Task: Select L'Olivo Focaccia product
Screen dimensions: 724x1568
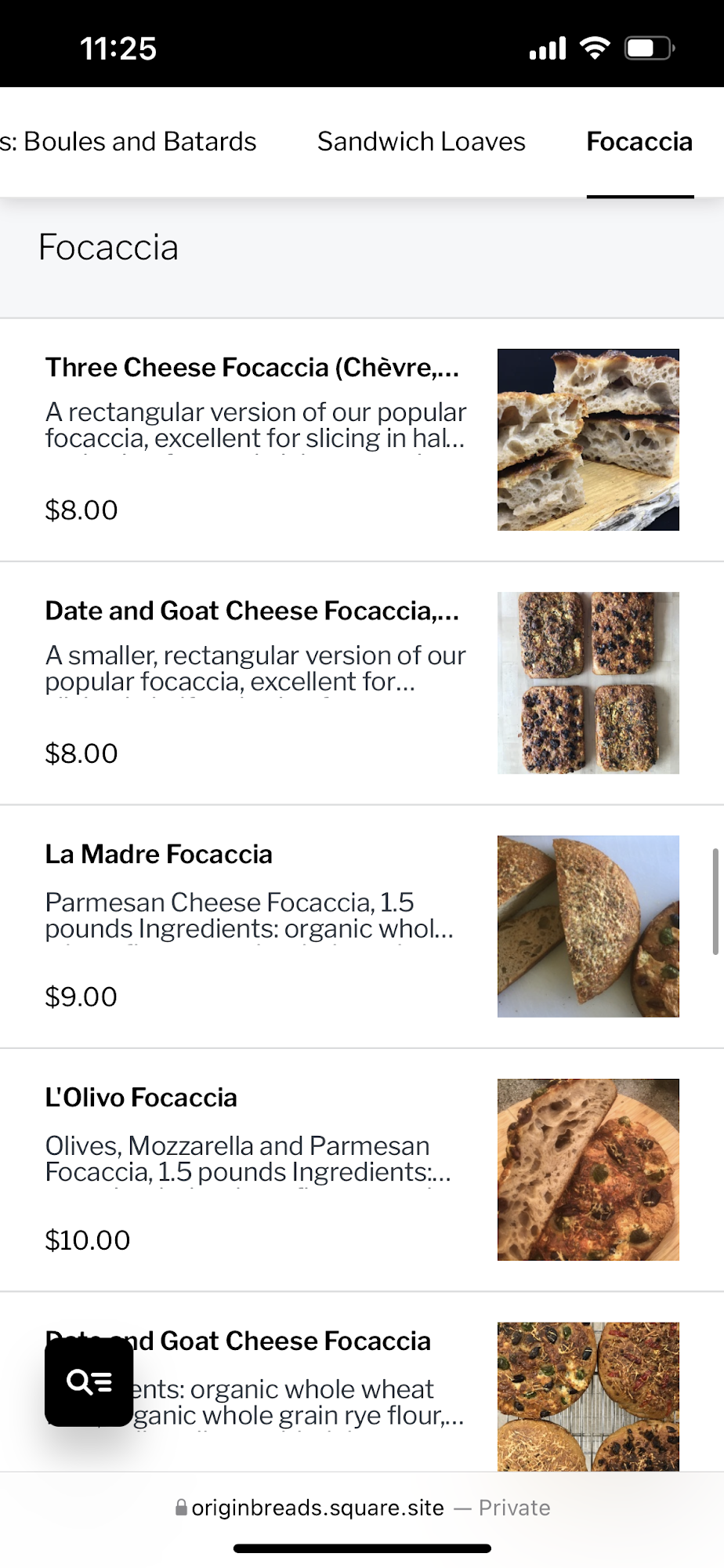Action: pos(141,1098)
